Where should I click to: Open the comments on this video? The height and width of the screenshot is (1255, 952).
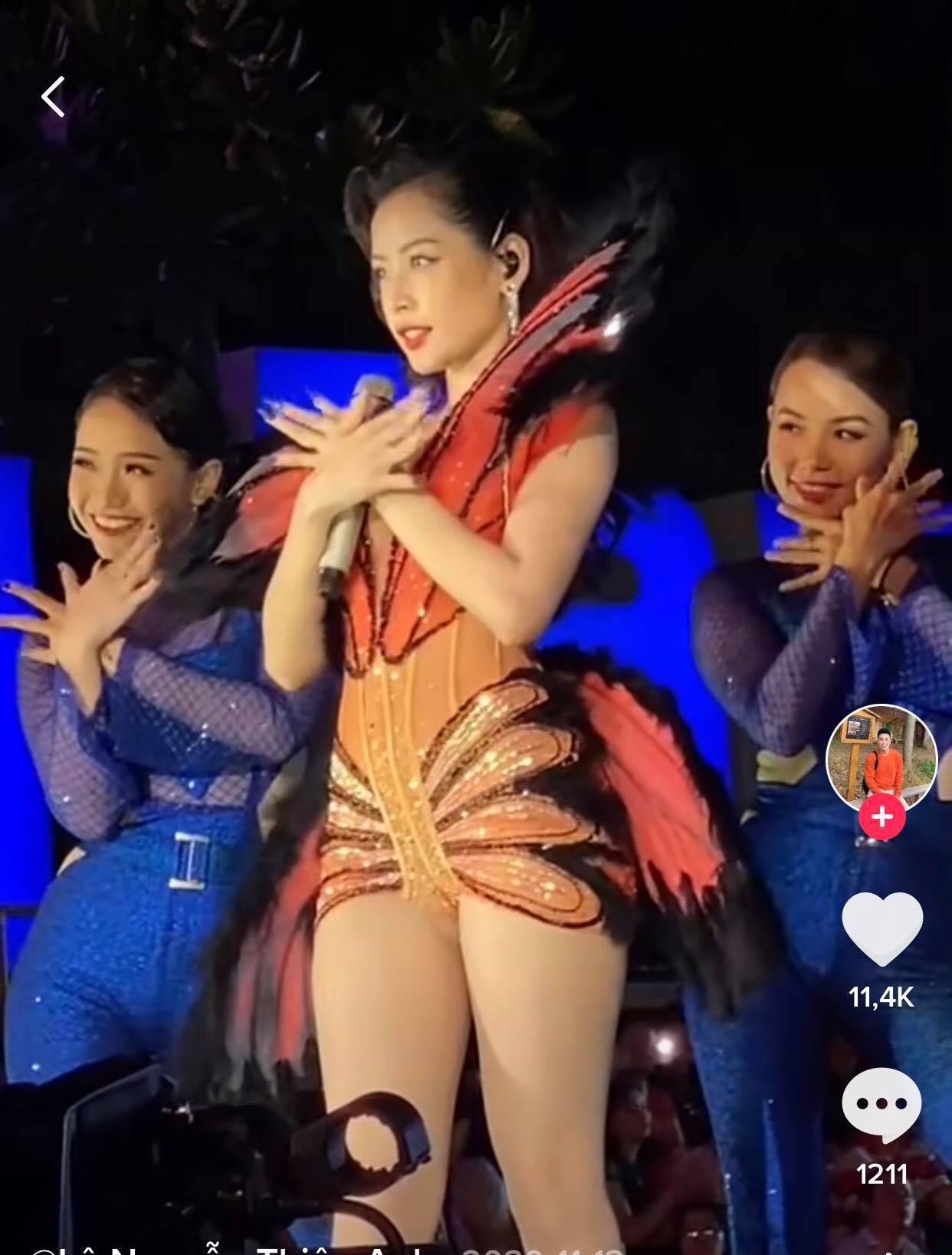coord(881,1105)
